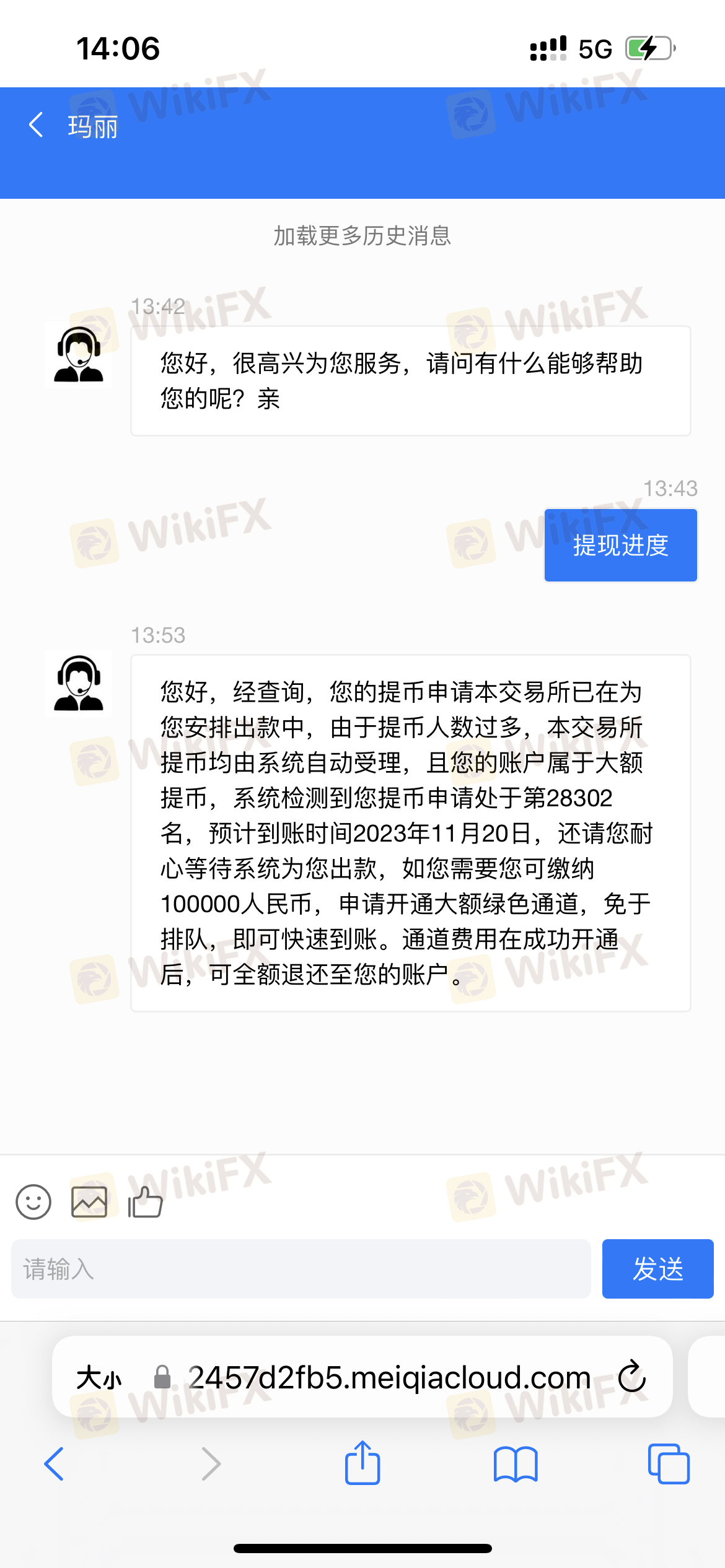Navigate forward in Safari
This screenshot has height=1568, width=725.
pos(211,1464)
